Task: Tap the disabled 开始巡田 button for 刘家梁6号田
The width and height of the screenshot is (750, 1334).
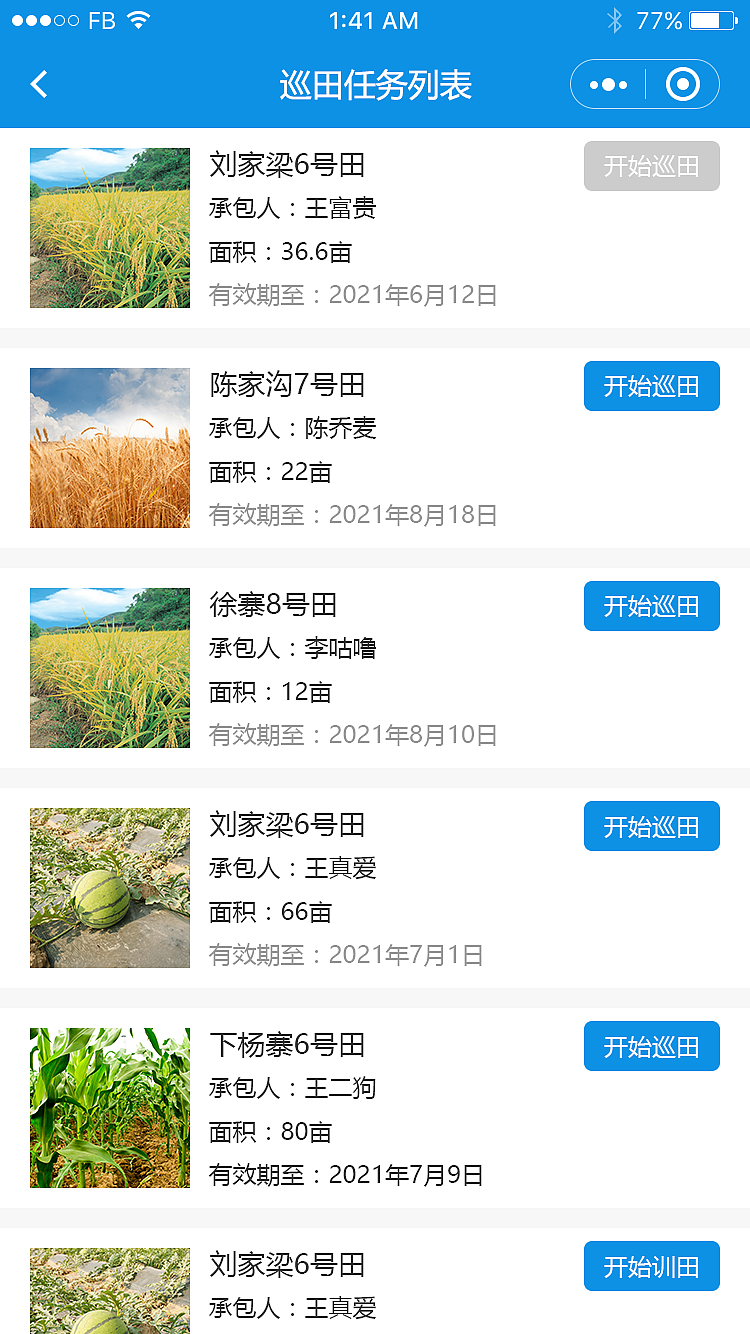Action: [x=651, y=166]
